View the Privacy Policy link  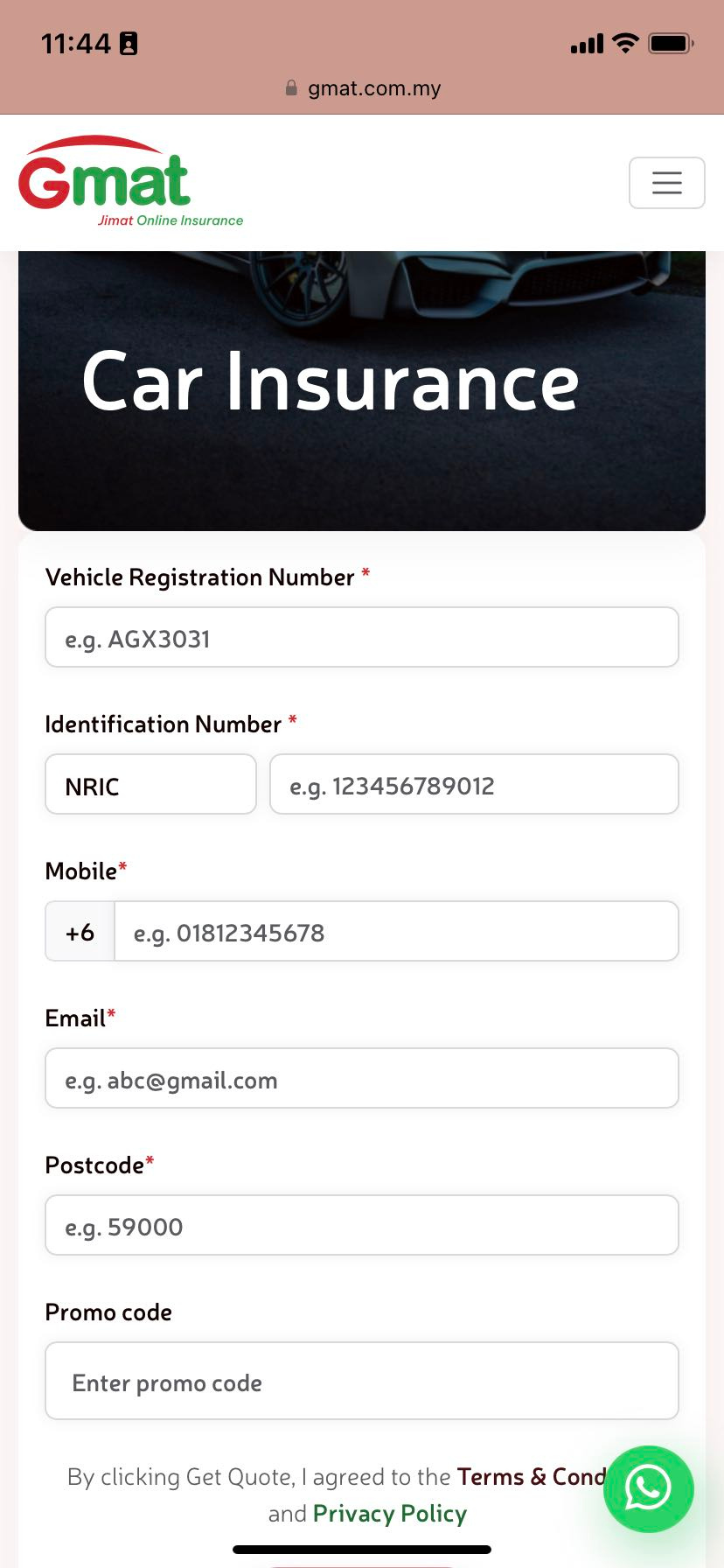click(390, 1514)
